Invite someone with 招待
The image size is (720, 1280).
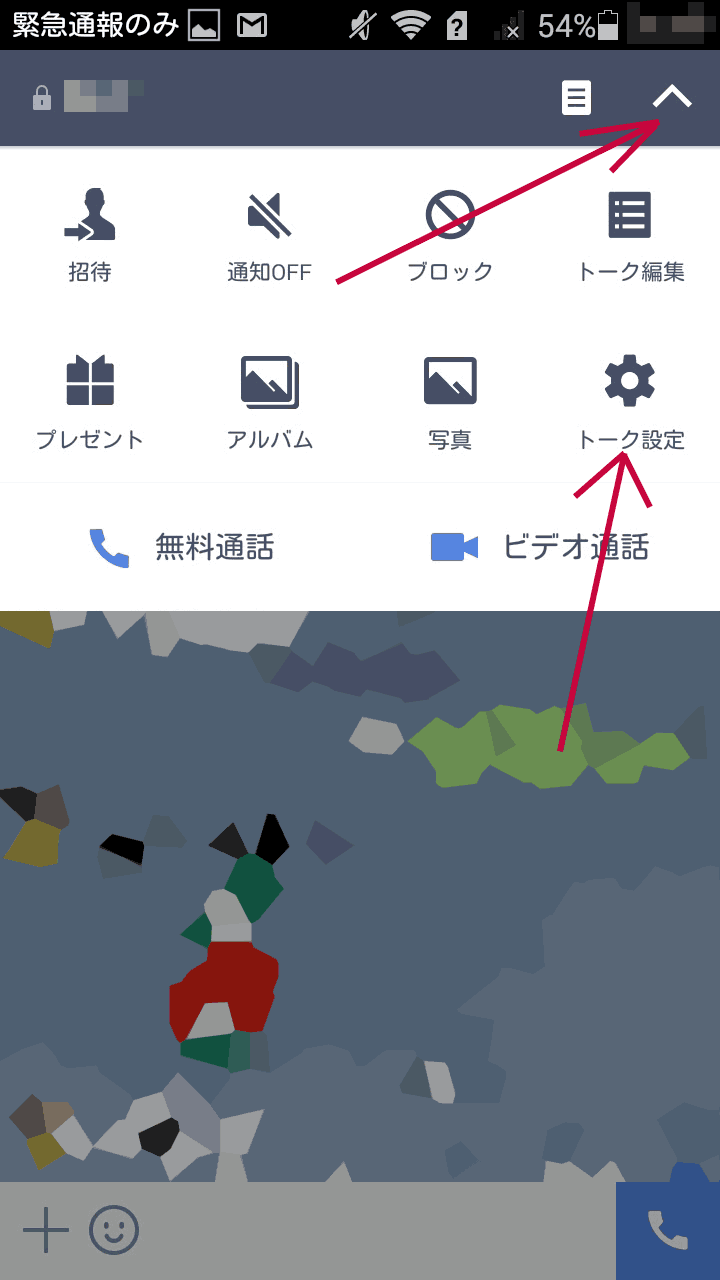[90, 234]
